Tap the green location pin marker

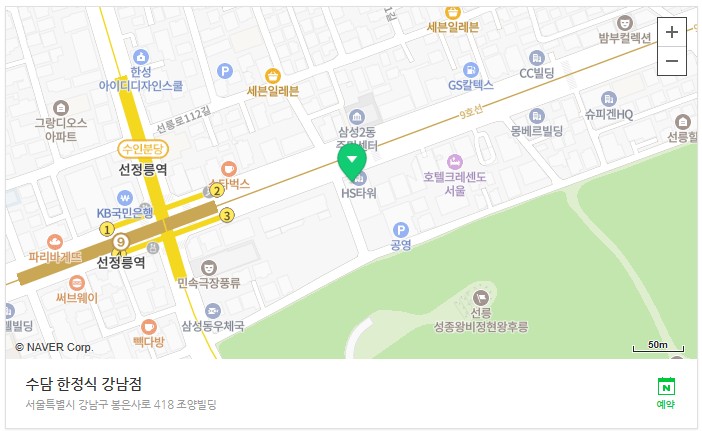point(352,160)
